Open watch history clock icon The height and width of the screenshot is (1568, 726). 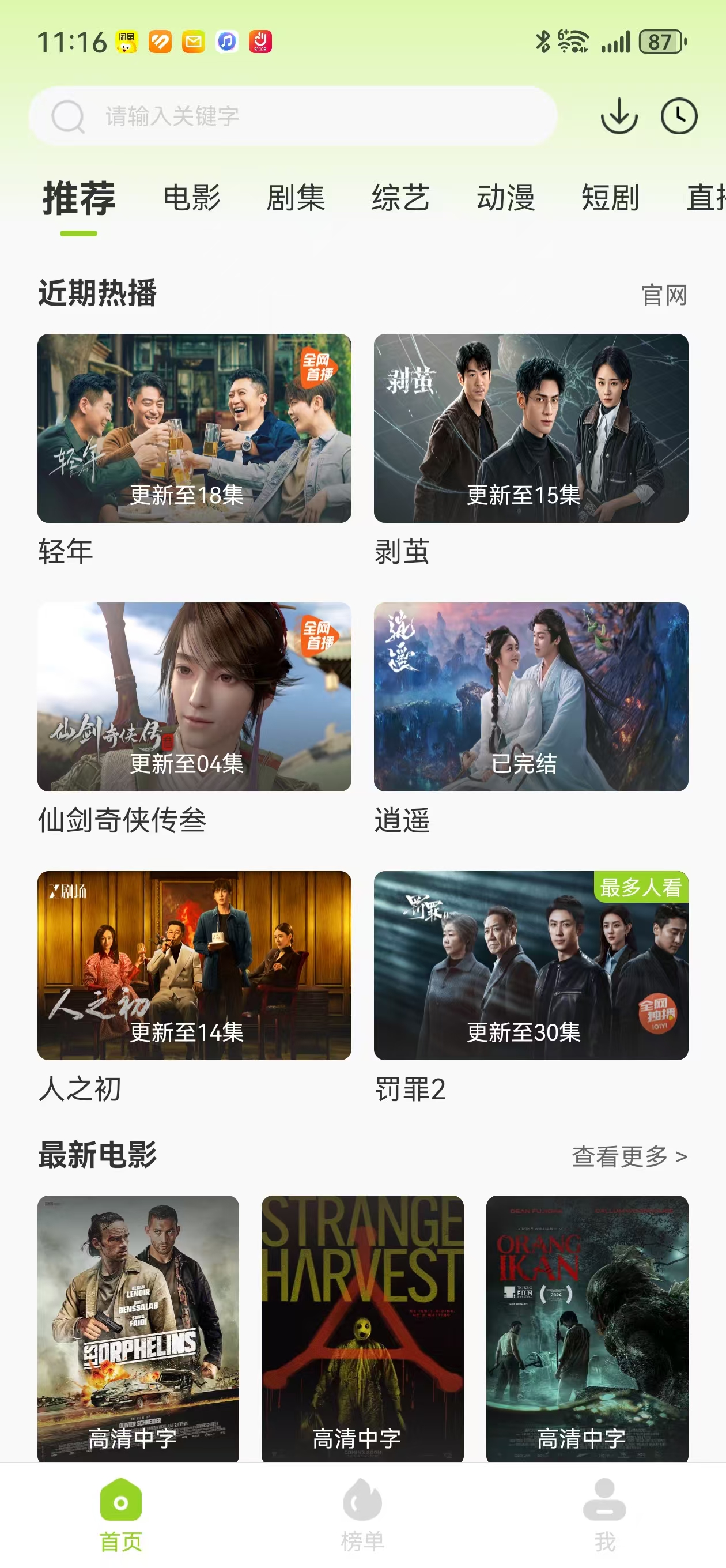(x=679, y=116)
